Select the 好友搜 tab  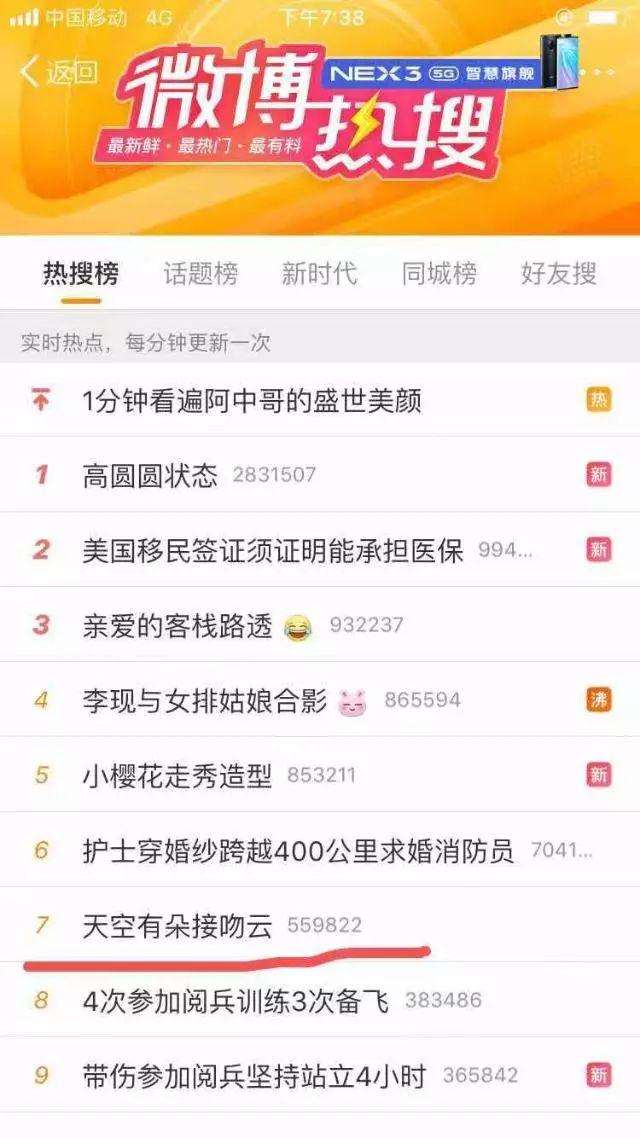click(558, 273)
